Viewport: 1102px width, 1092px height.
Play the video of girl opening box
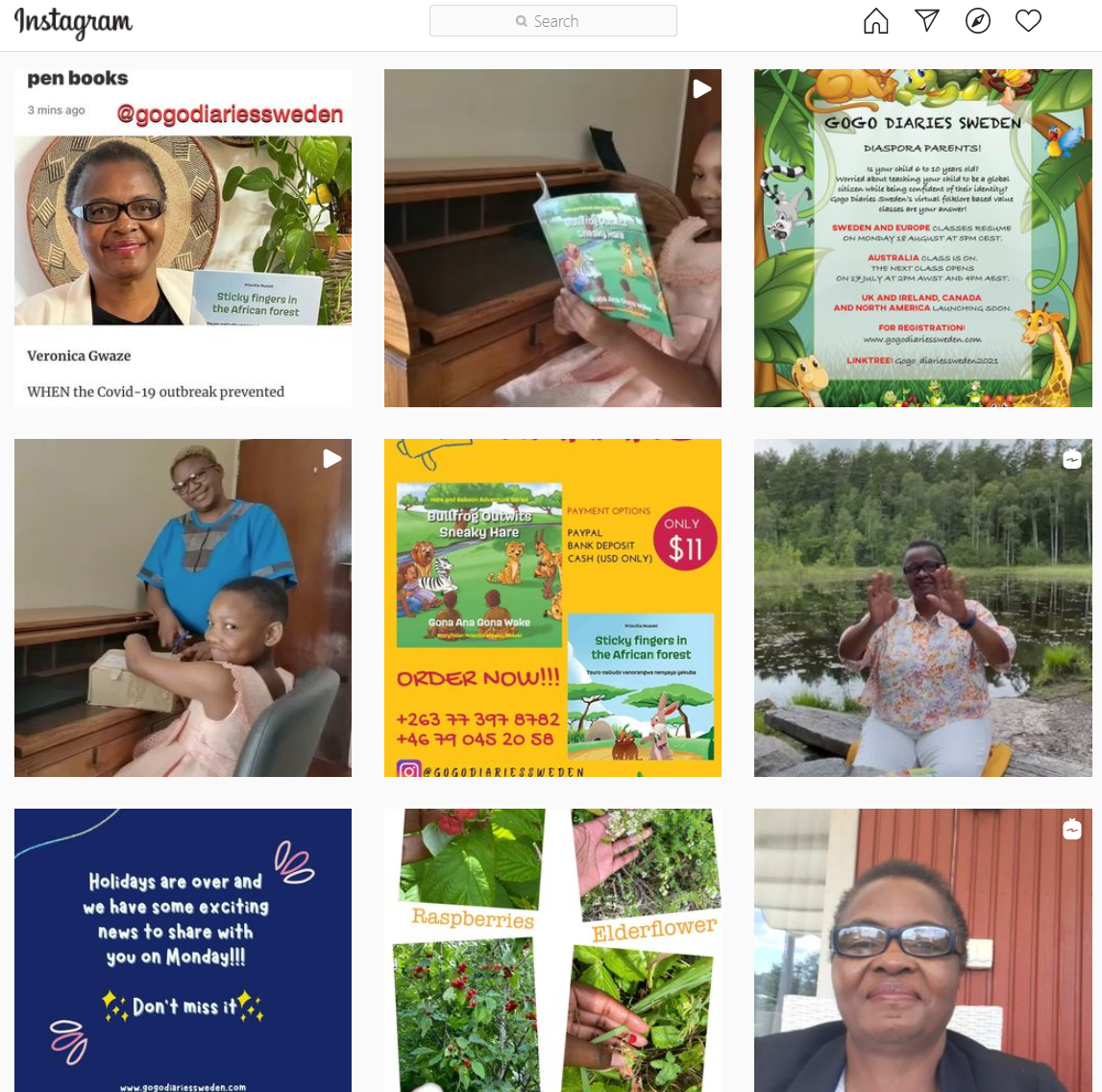point(183,608)
